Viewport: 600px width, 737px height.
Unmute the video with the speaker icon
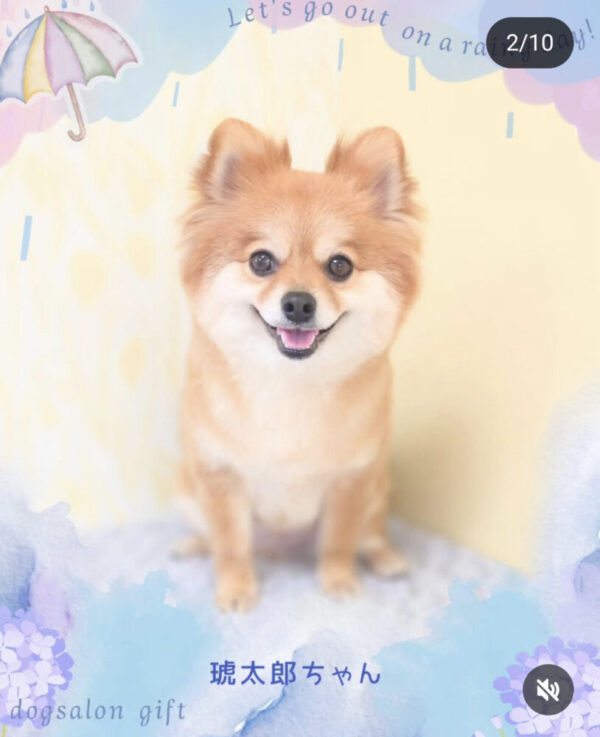coord(548,689)
